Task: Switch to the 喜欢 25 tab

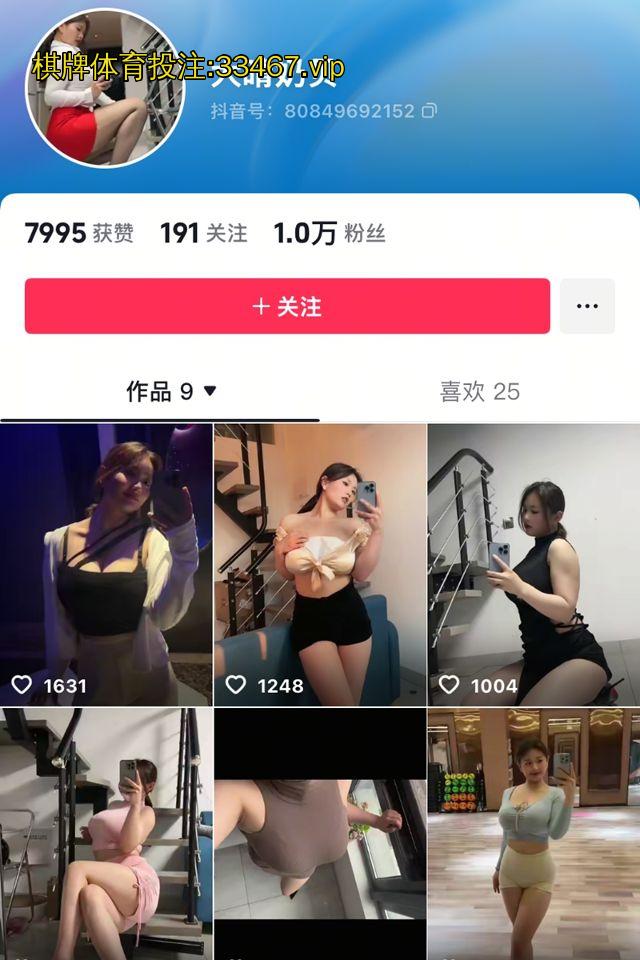Action: 480,392
